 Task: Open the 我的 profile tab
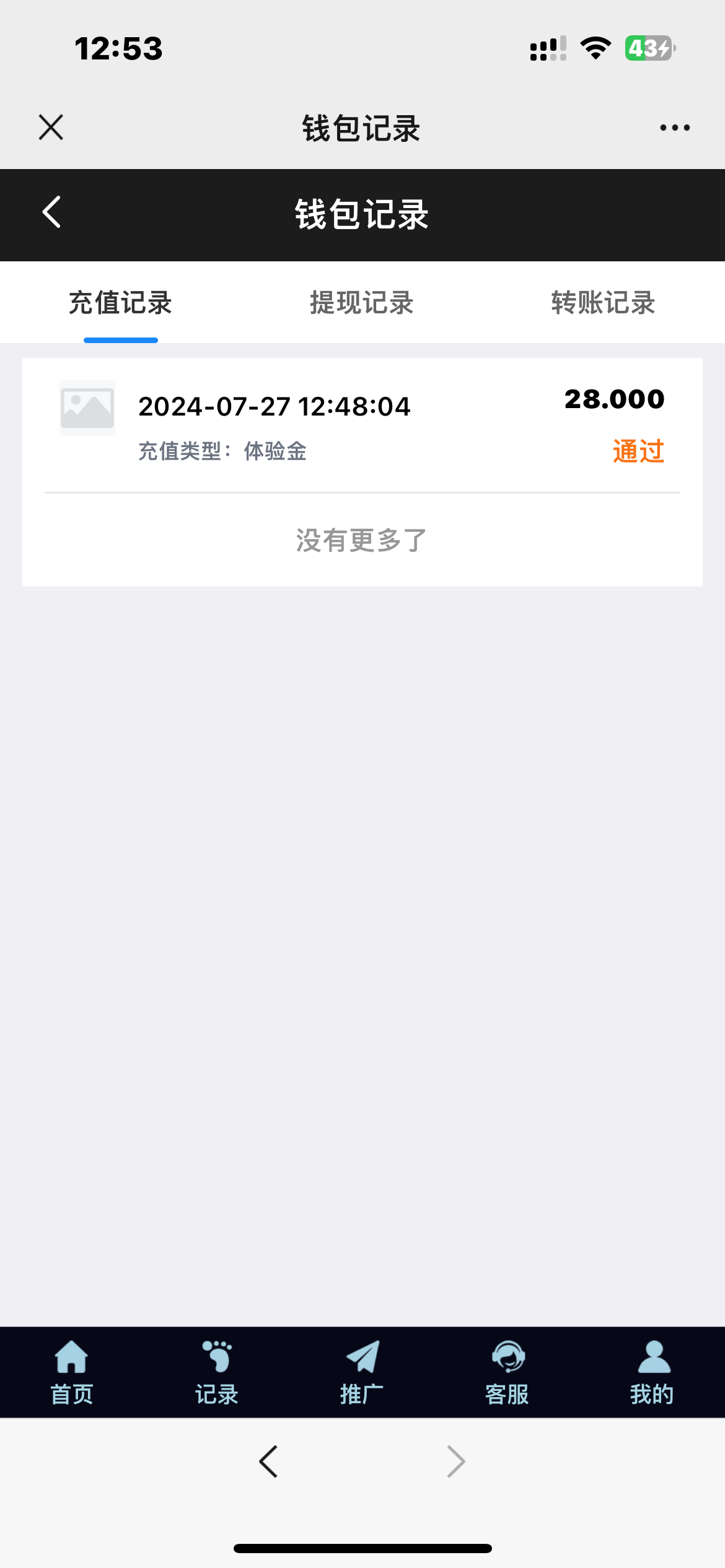click(652, 1372)
